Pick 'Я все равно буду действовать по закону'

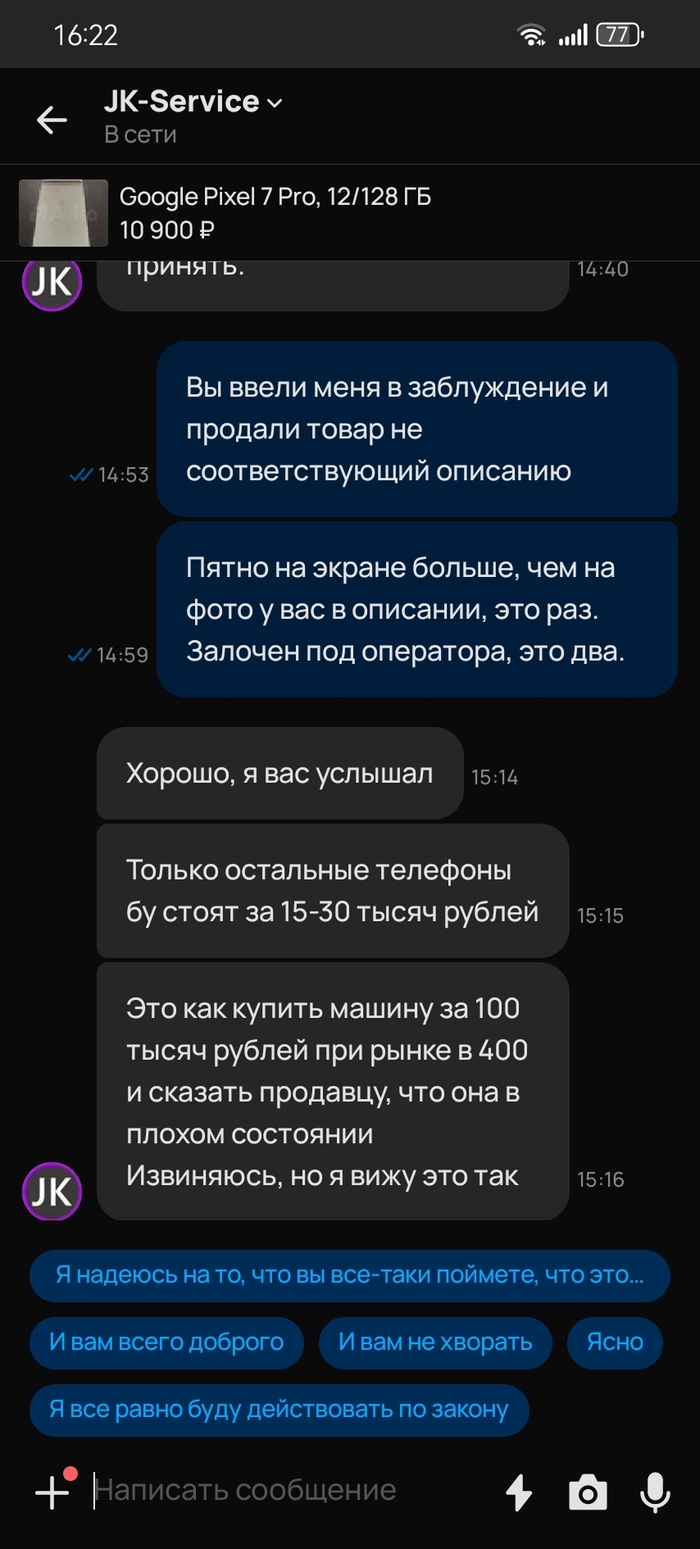pos(279,1410)
